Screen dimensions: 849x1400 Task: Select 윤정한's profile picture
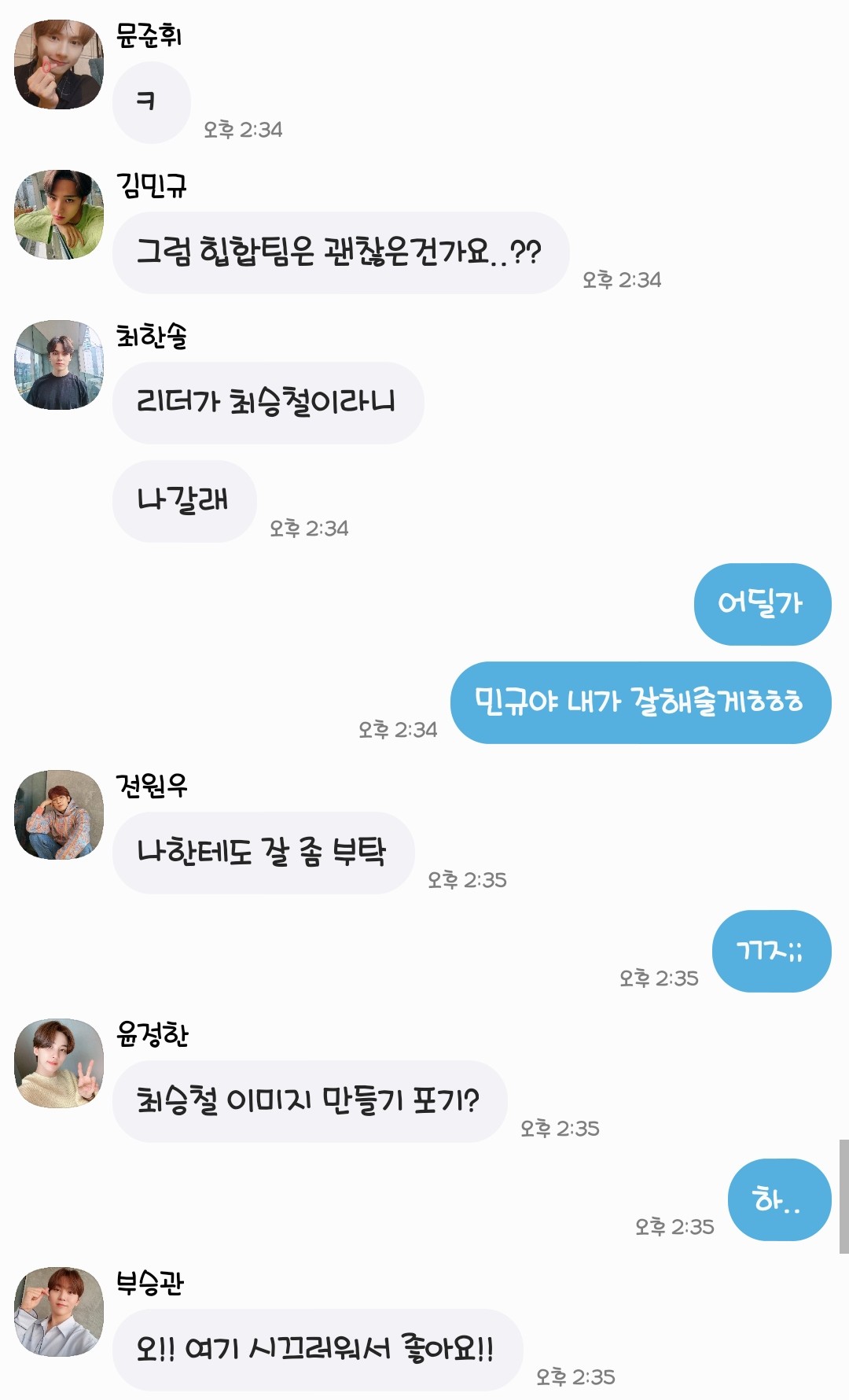pyautogui.click(x=59, y=1063)
